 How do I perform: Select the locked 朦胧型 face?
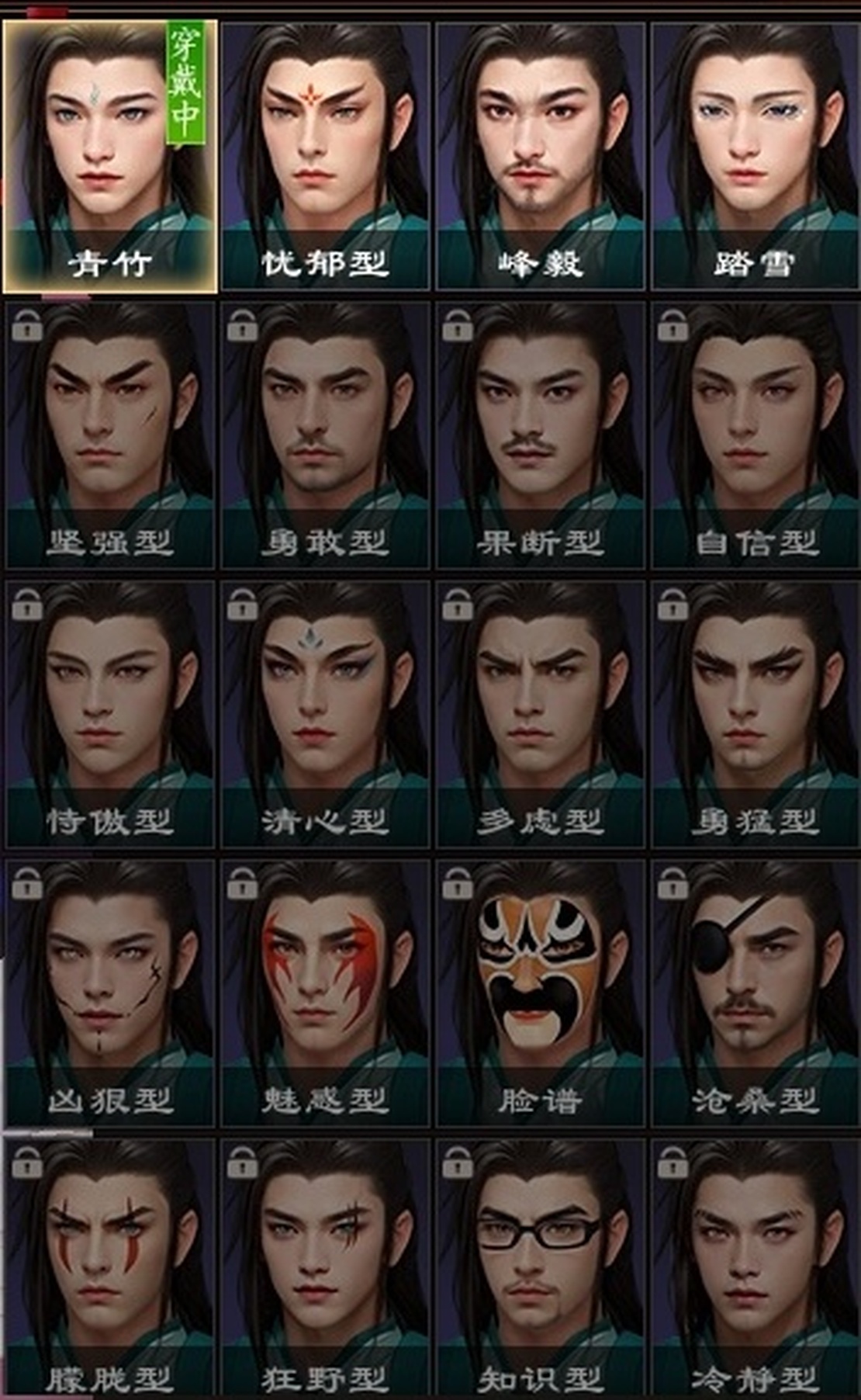[x=109, y=1269]
